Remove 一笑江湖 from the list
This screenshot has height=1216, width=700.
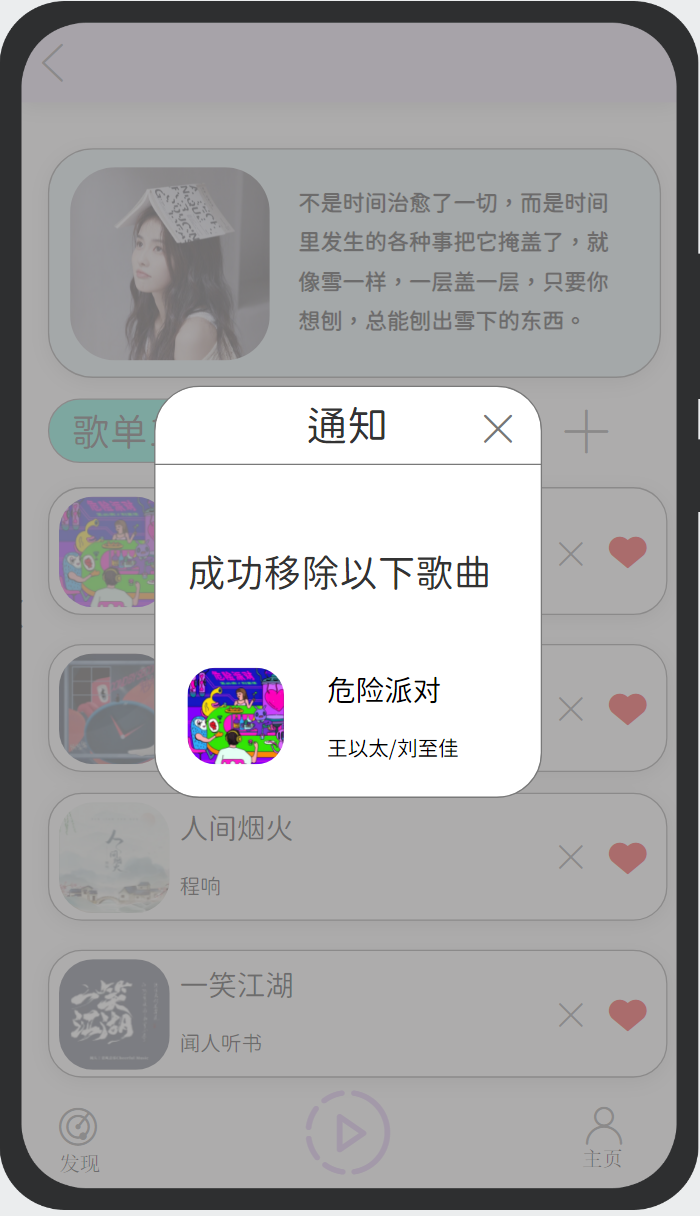pos(571,1015)
